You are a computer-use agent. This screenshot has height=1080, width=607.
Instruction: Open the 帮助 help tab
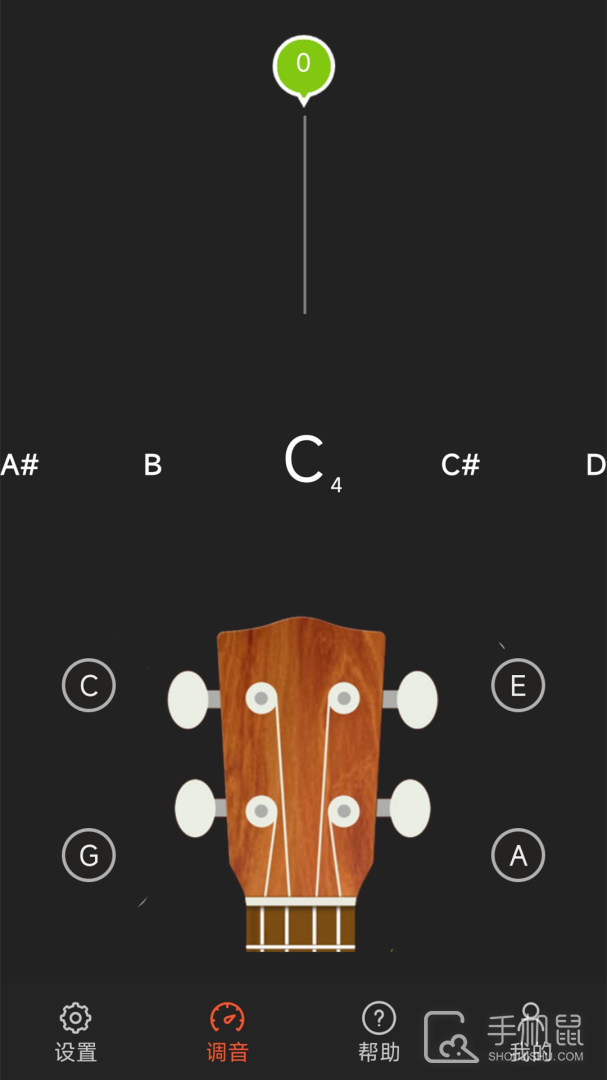tap(379, 1033)
